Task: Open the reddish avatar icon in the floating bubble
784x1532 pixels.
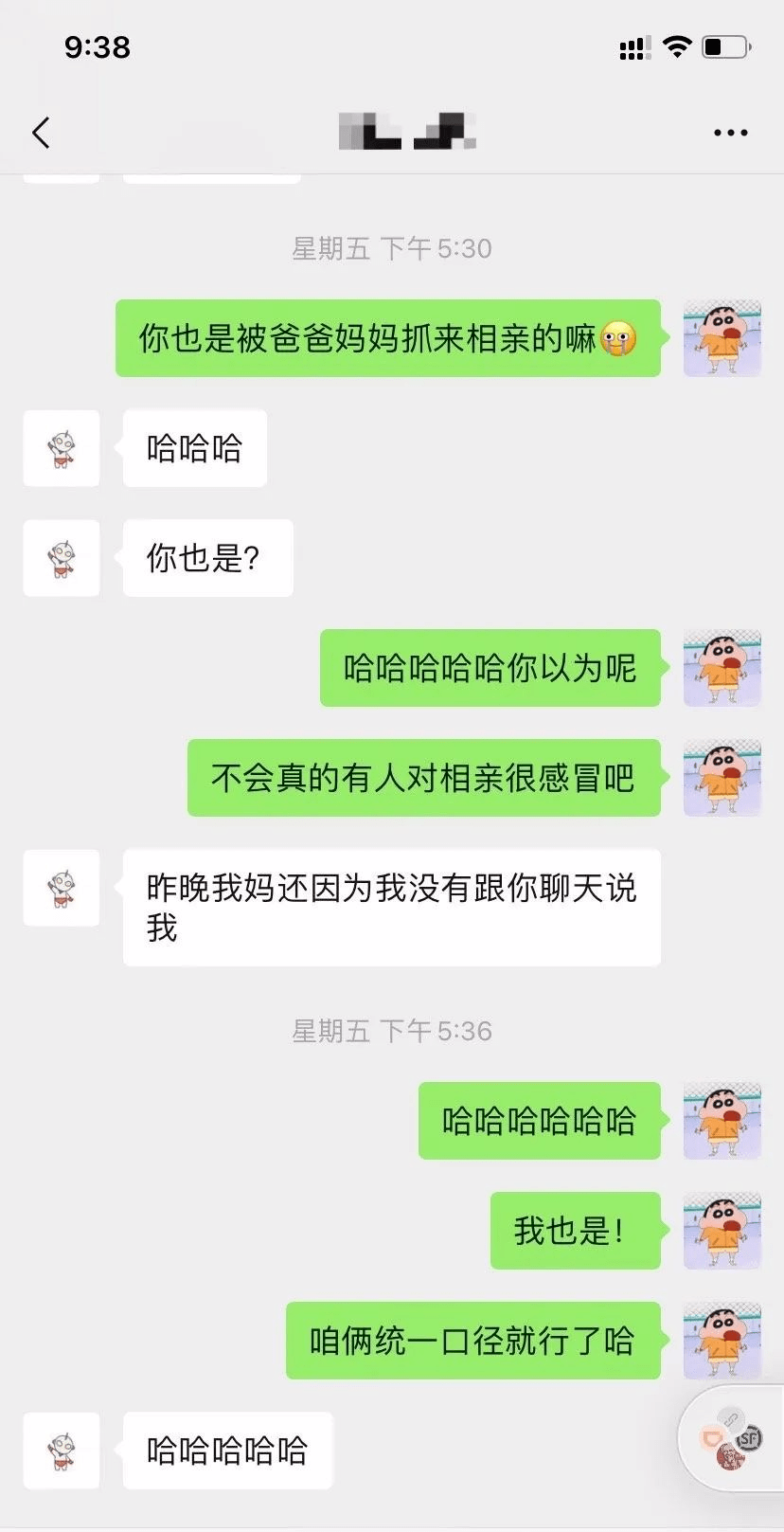Action: 731,1457
